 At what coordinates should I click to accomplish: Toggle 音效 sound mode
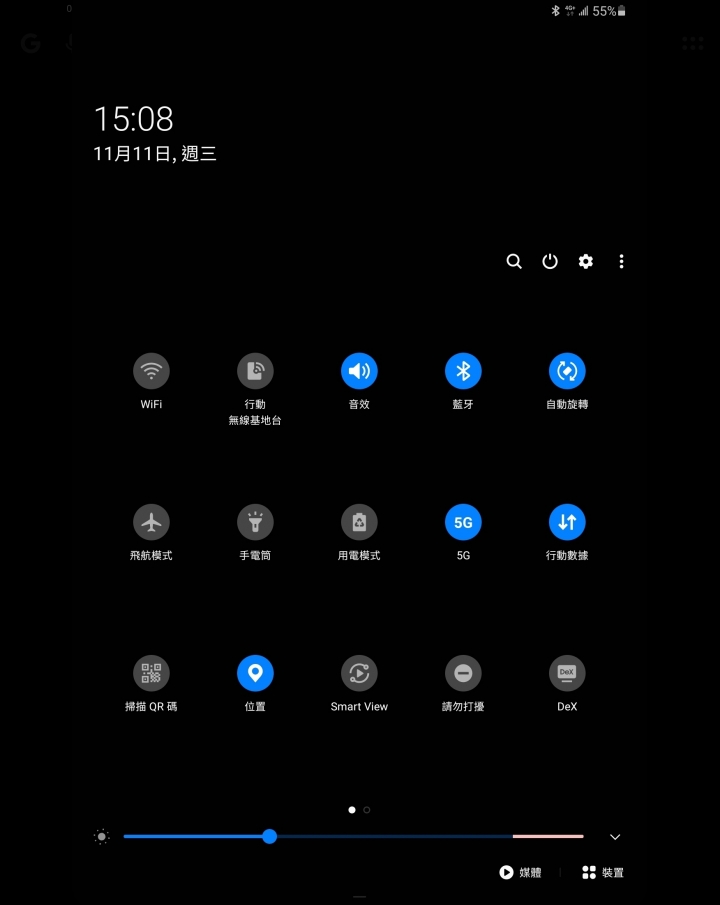(359, 371)
